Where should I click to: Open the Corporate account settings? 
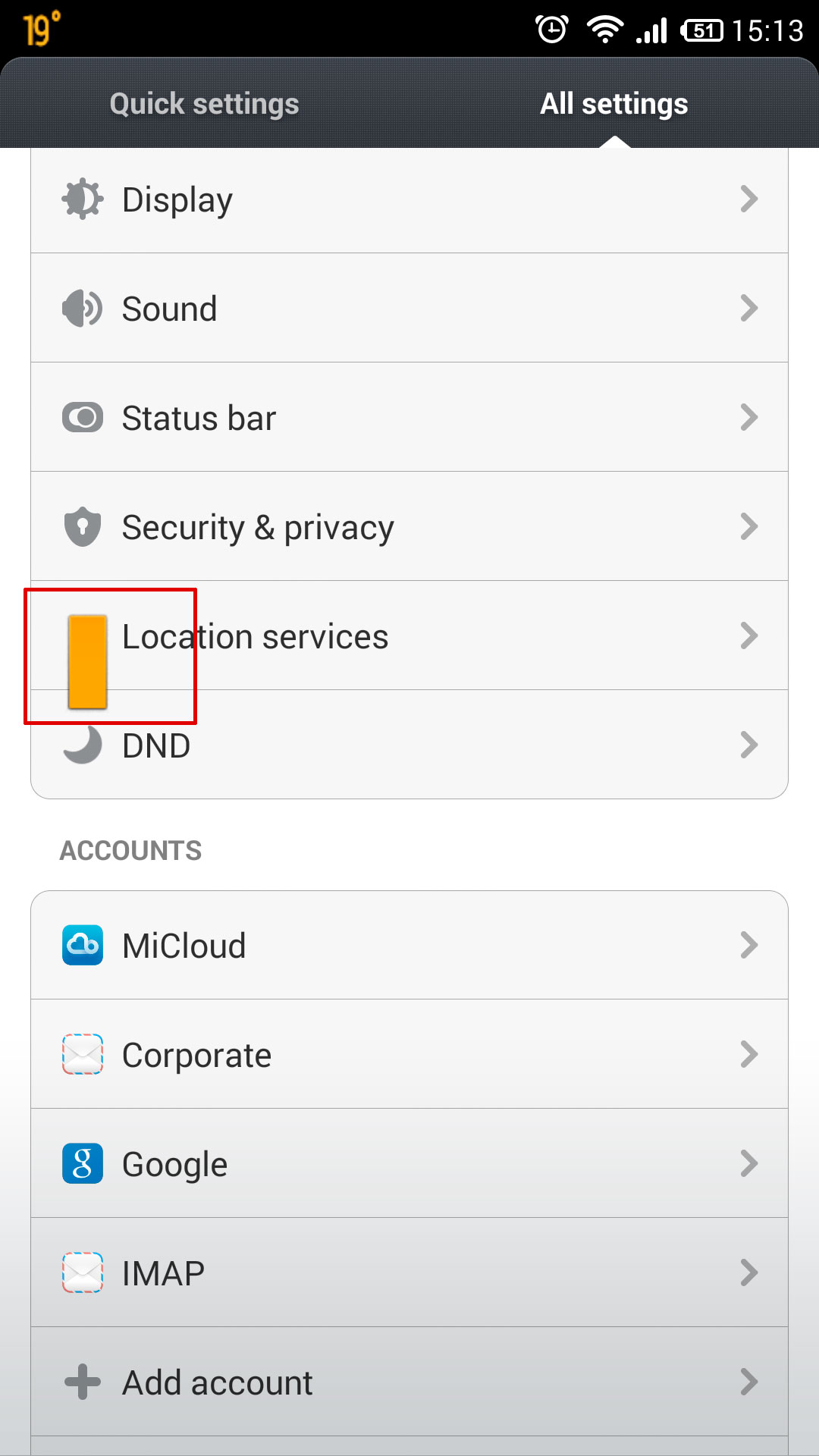[409, 1054]
